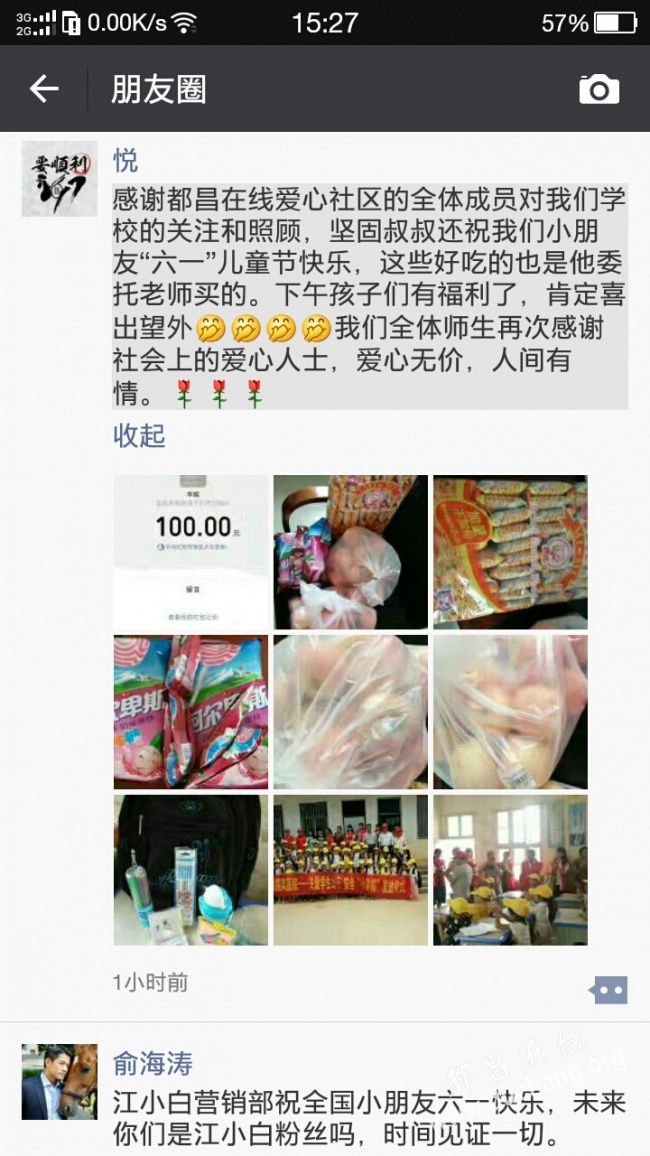Open the middle fruit bag photo

[x=350, y=711]
